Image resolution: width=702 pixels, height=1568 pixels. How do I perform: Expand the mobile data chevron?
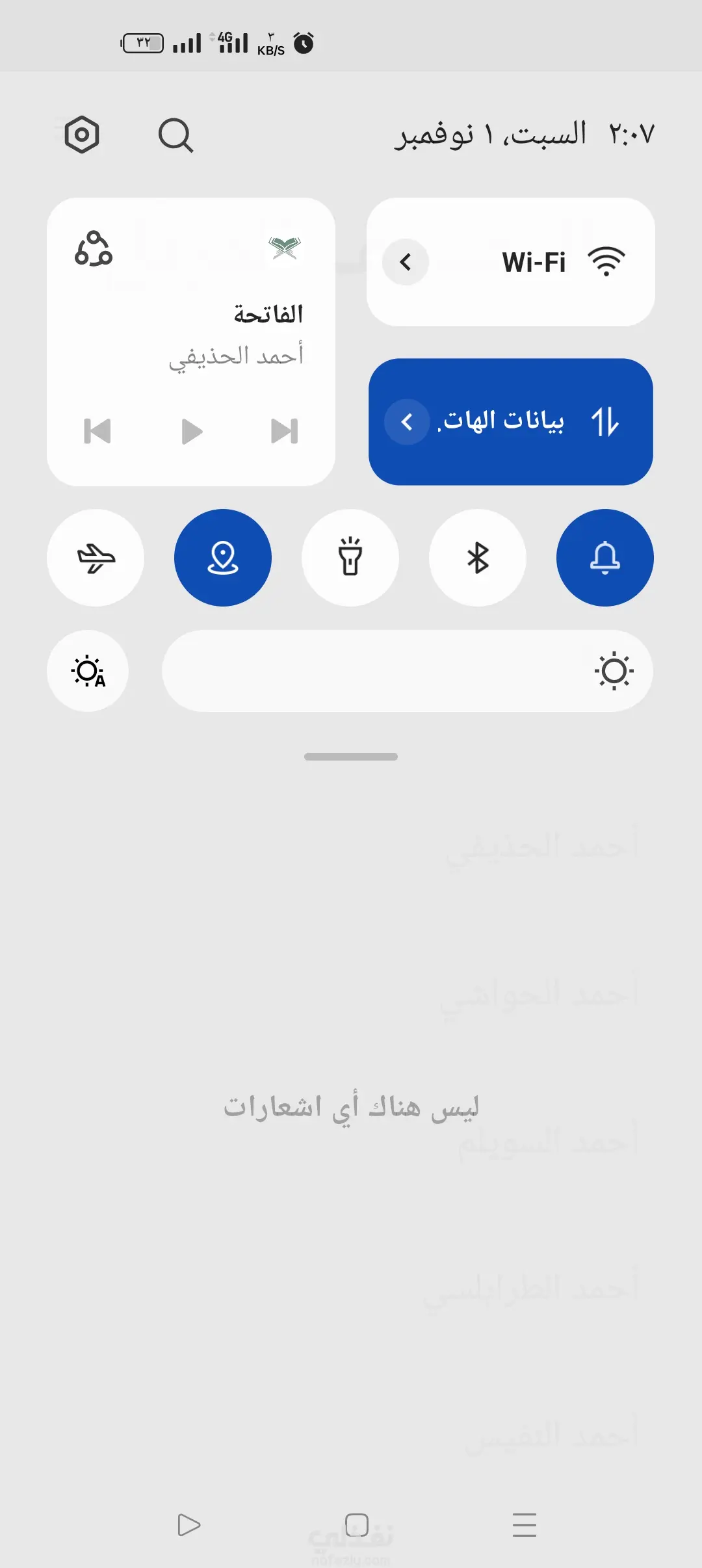(407, 422)
